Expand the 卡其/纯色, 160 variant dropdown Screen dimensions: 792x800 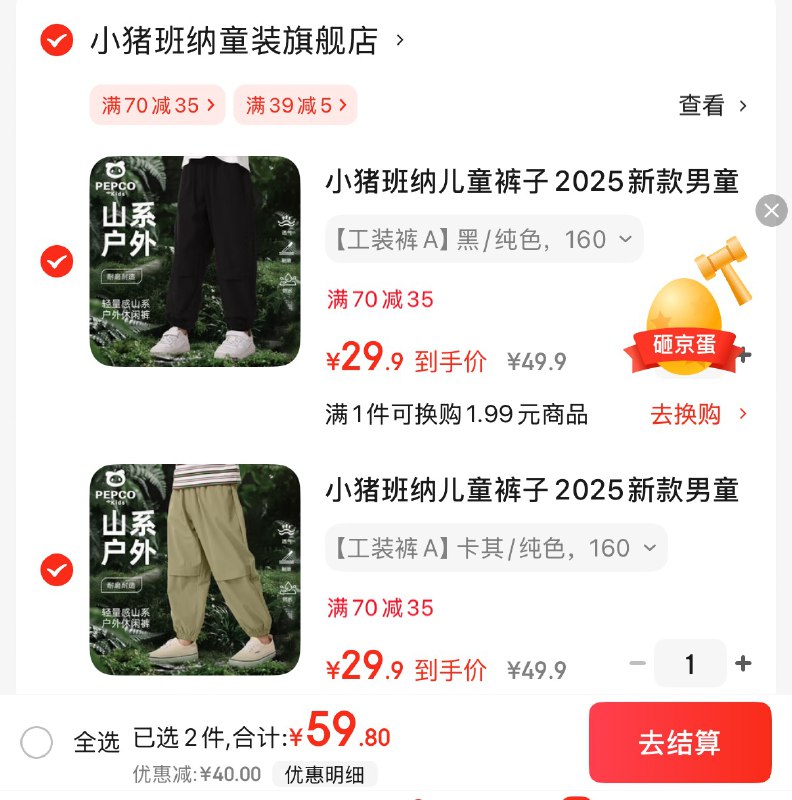(x=496, y=548)
